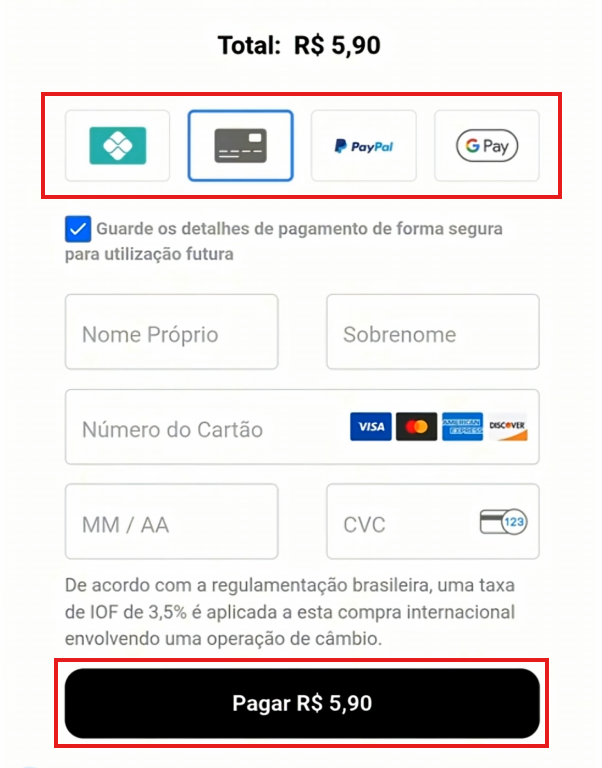Uncheck the save payment details checkbox
The height and width of the screenshot is (768, 602).
(x=78, y=230)
